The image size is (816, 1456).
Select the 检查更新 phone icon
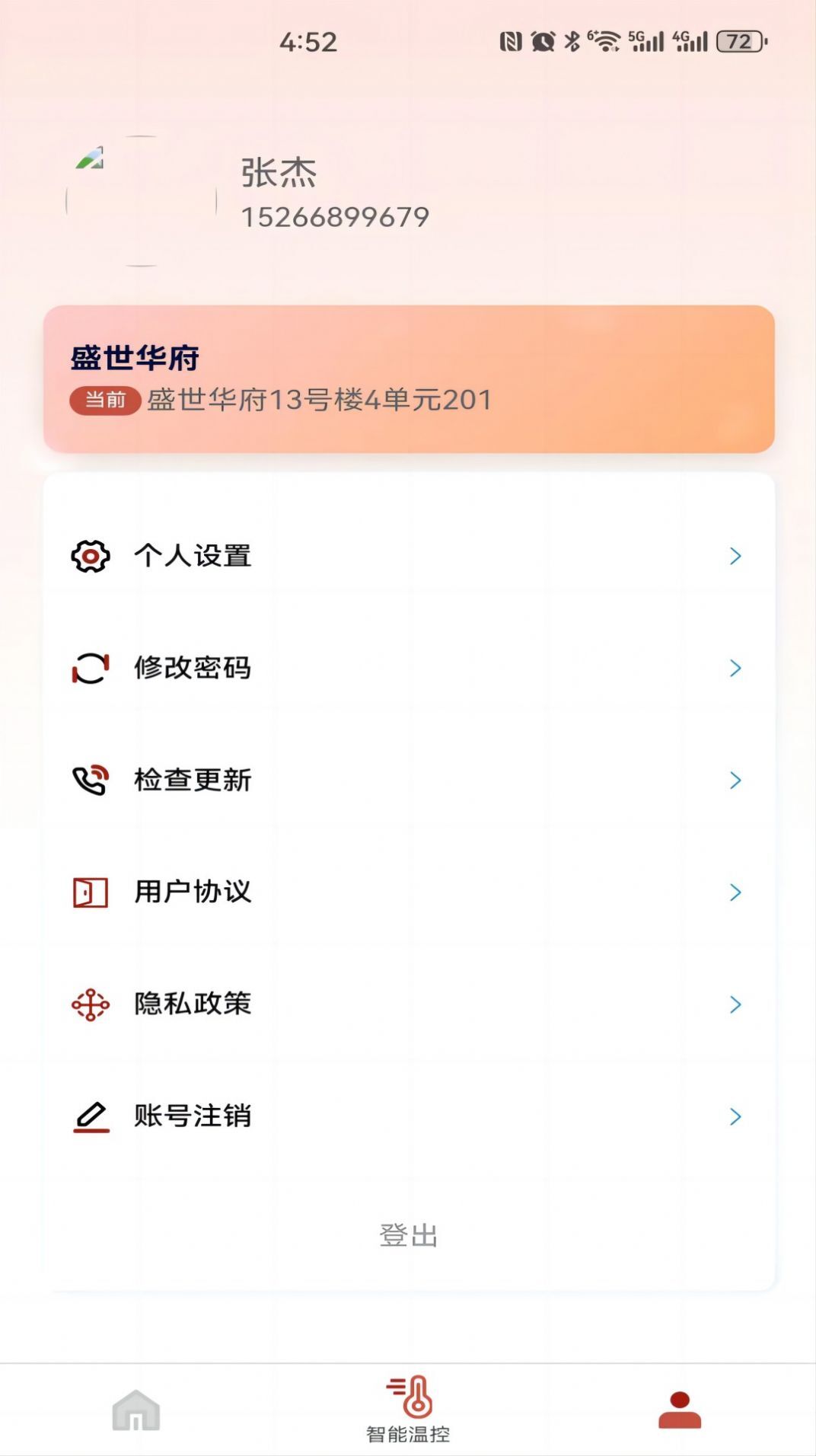coord(89,780)
